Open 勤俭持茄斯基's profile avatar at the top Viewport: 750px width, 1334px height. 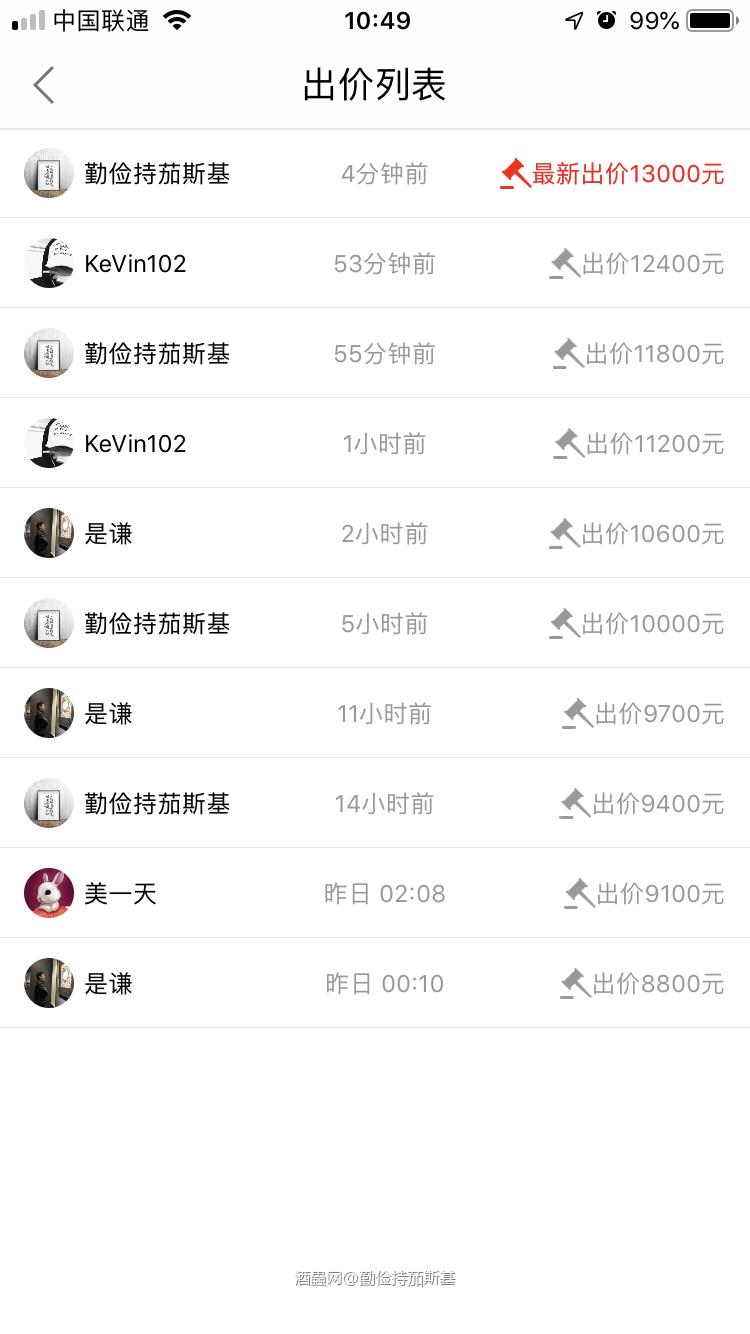tap(48, 173)
